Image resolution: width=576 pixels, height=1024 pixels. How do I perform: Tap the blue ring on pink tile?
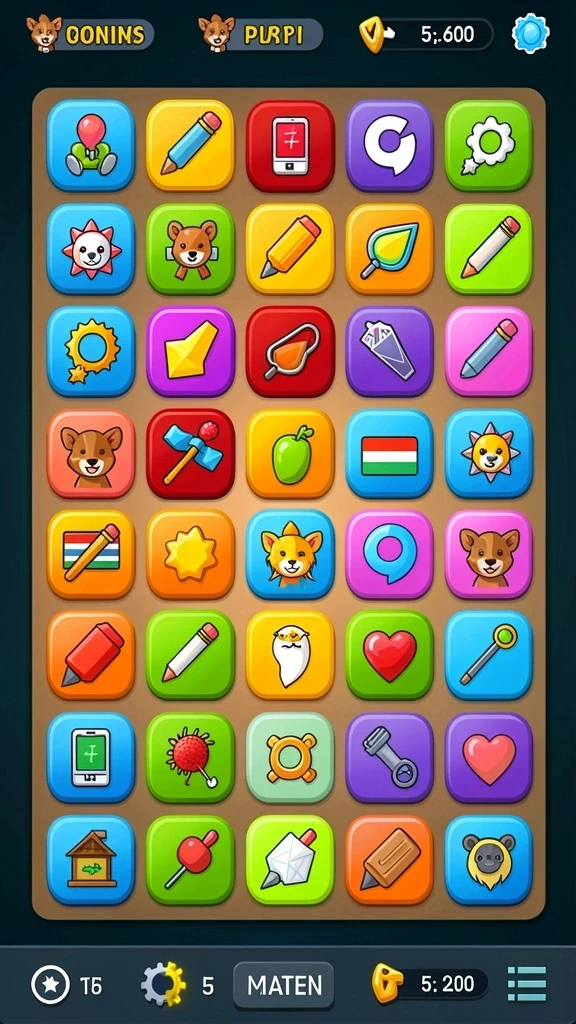[389, 554]
